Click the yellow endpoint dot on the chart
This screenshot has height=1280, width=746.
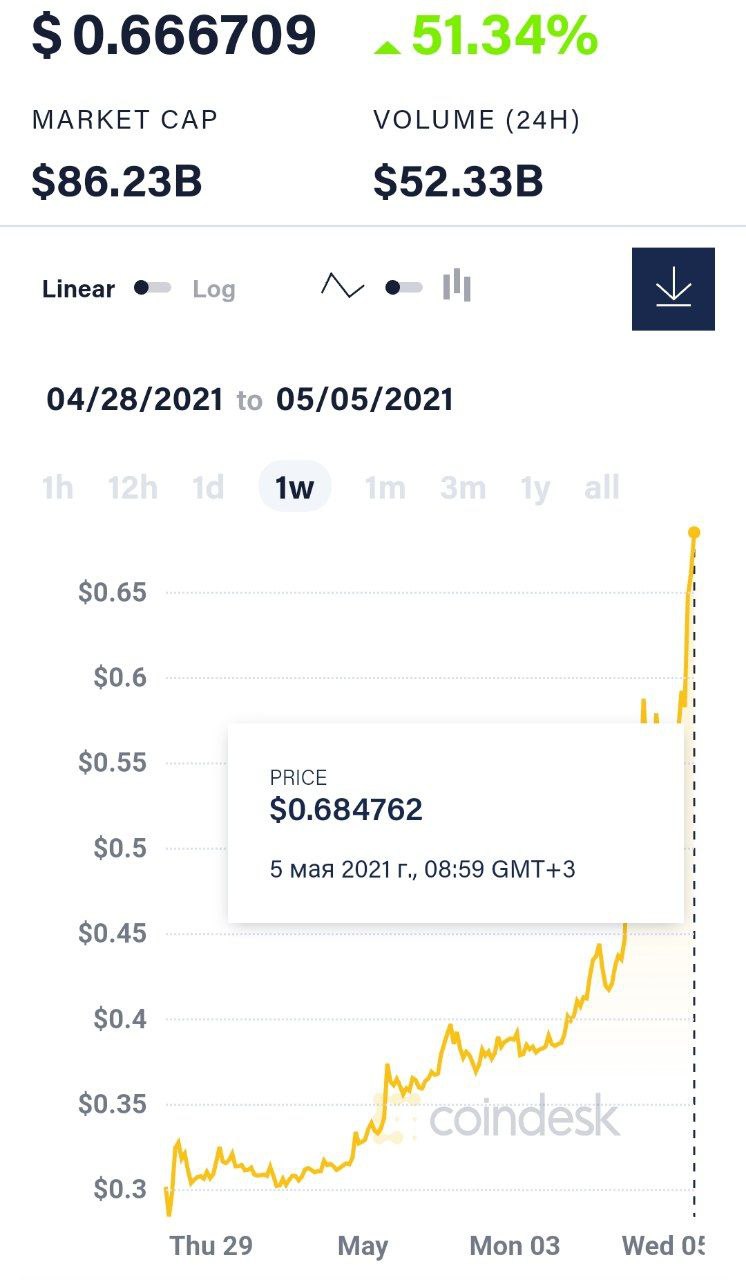pos(694,533)
